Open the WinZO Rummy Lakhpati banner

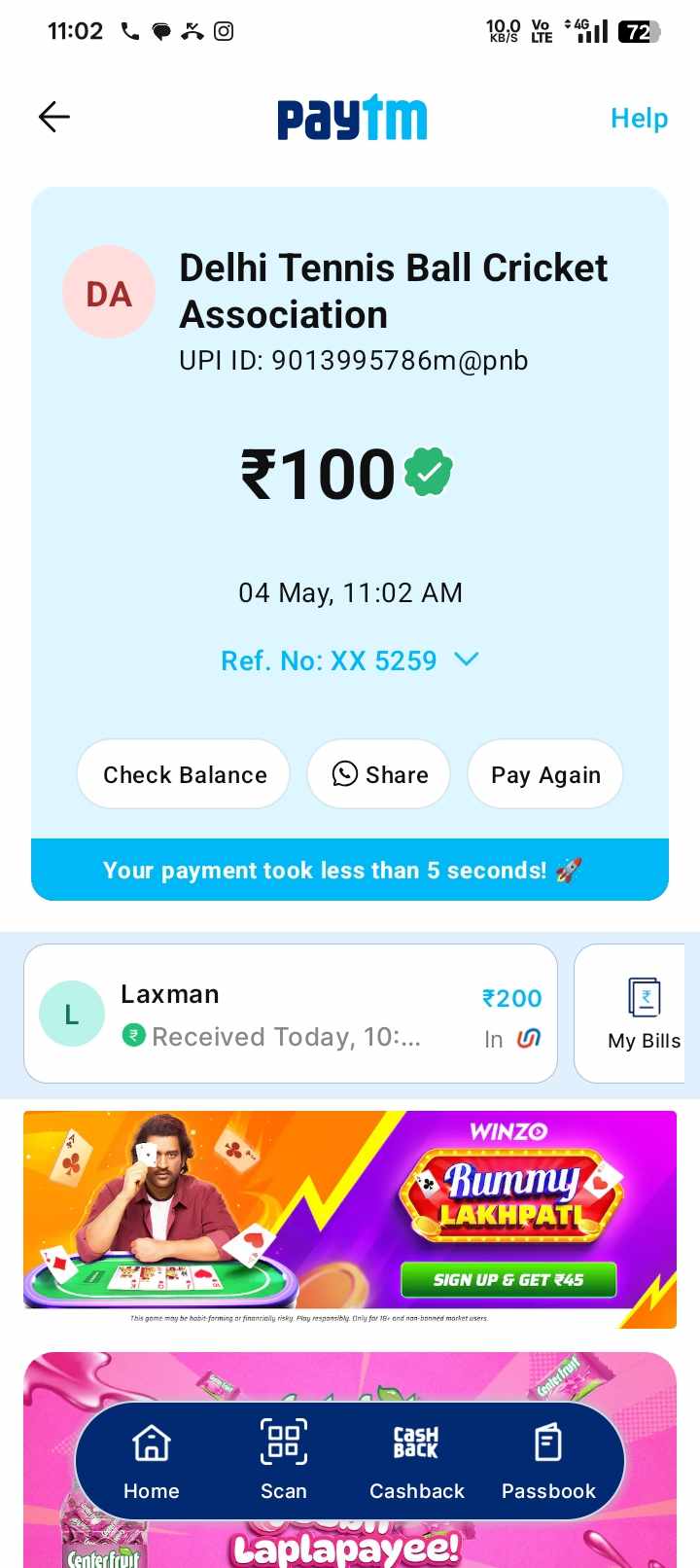coord(350,1218)
